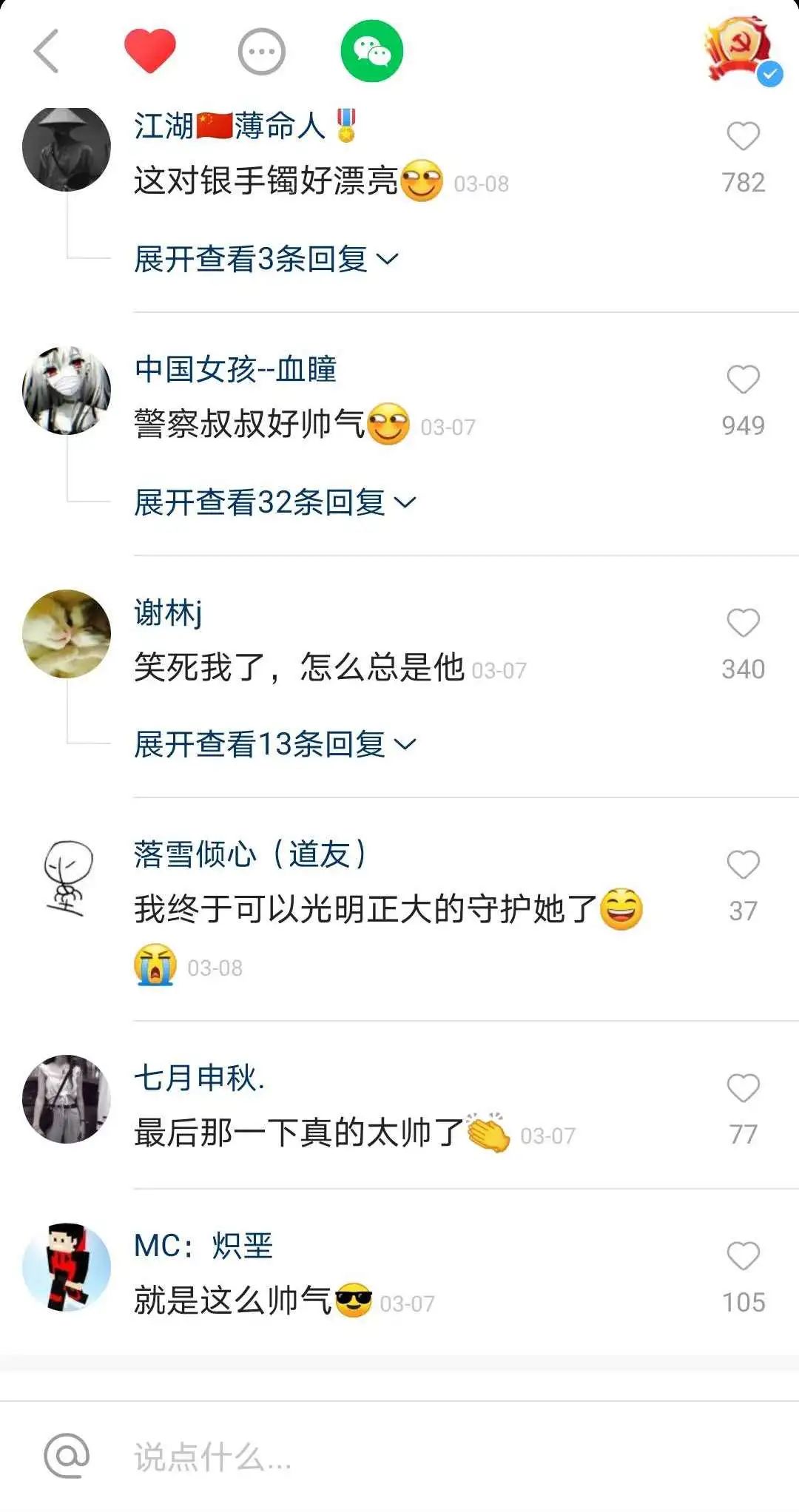Expand 展开查看13条回复
The width and height of the screenshot is (799, 1512).
(274, 744)
